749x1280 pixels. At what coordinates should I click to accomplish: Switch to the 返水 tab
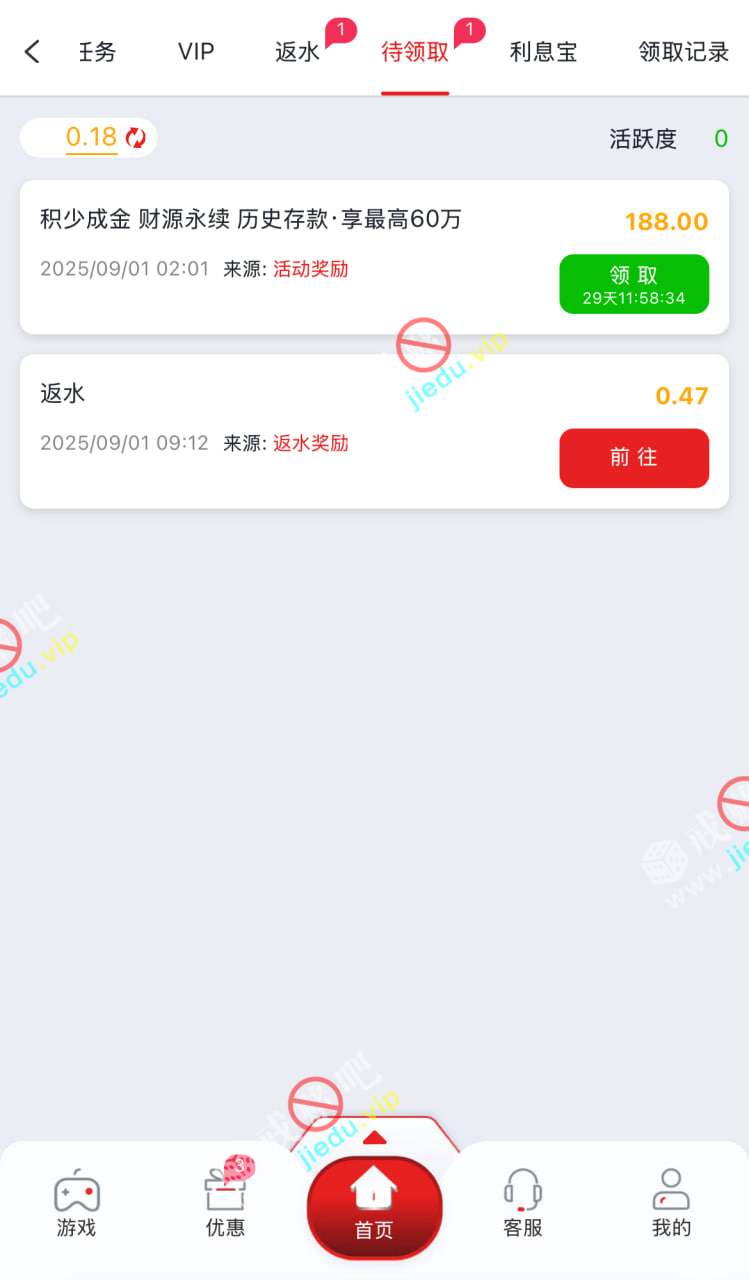(x=298, y=52)
